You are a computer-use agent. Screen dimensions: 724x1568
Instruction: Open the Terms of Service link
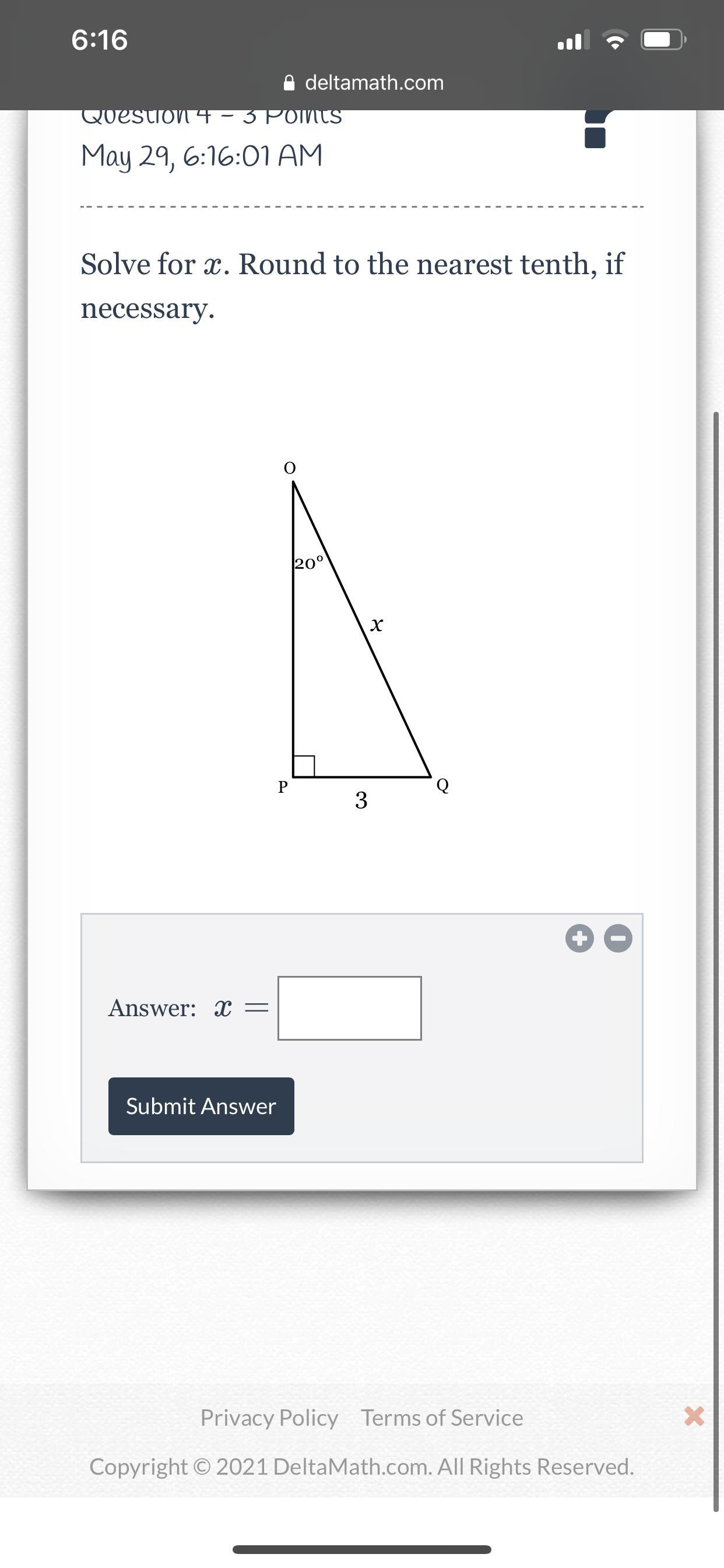(x=442, y=1417)
